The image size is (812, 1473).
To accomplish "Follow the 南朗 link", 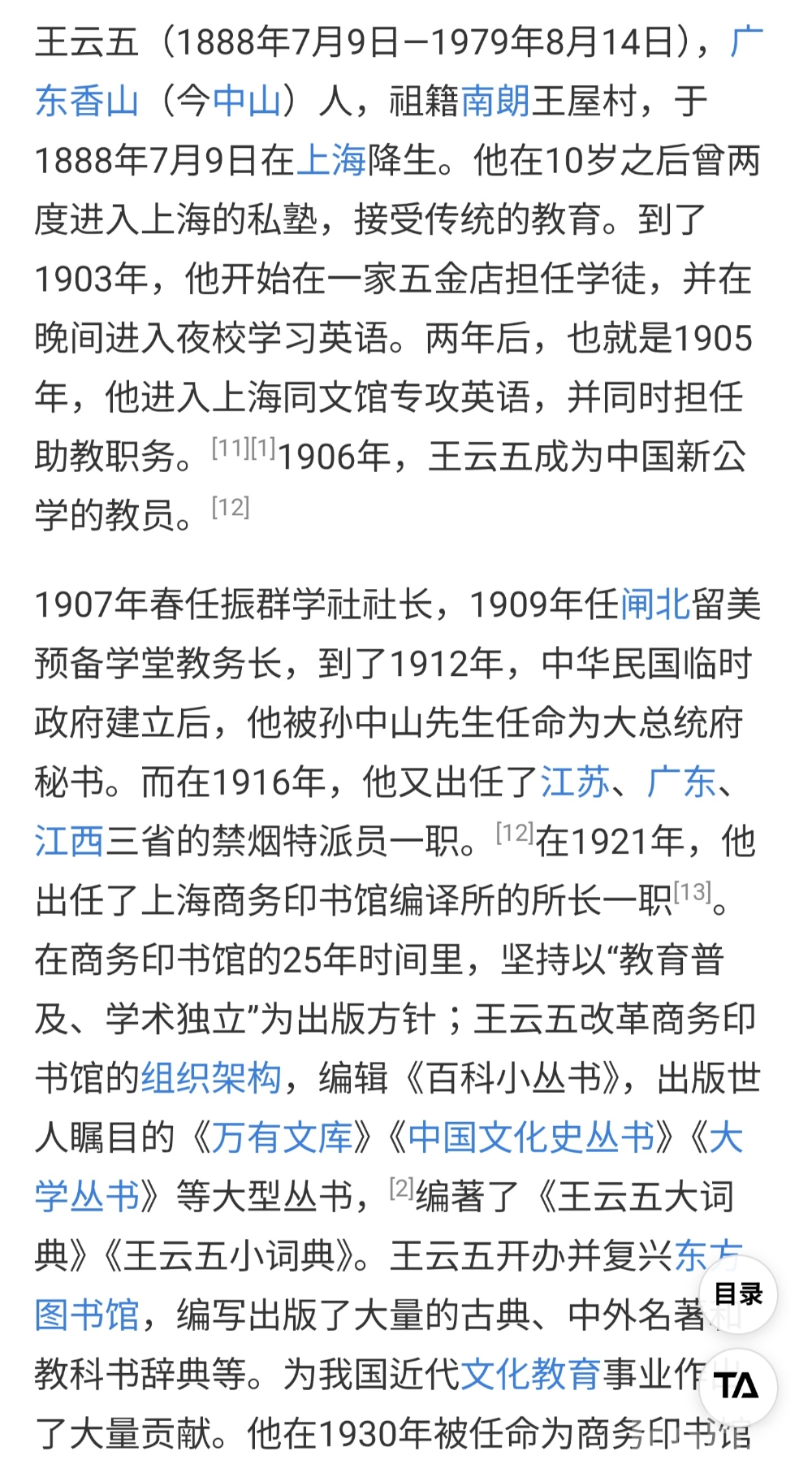I will (x=495, y=101).
